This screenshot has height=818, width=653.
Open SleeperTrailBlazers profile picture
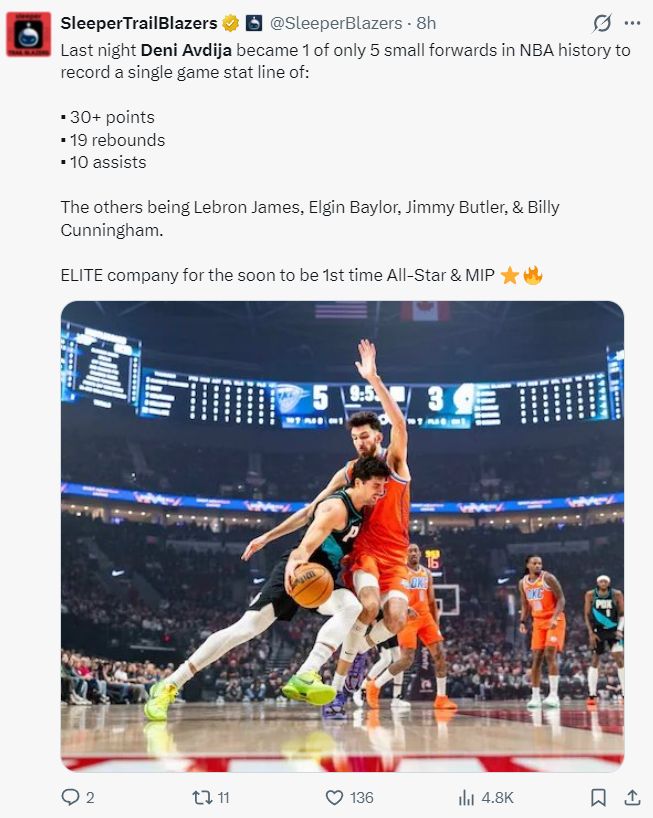coord(29,34)
